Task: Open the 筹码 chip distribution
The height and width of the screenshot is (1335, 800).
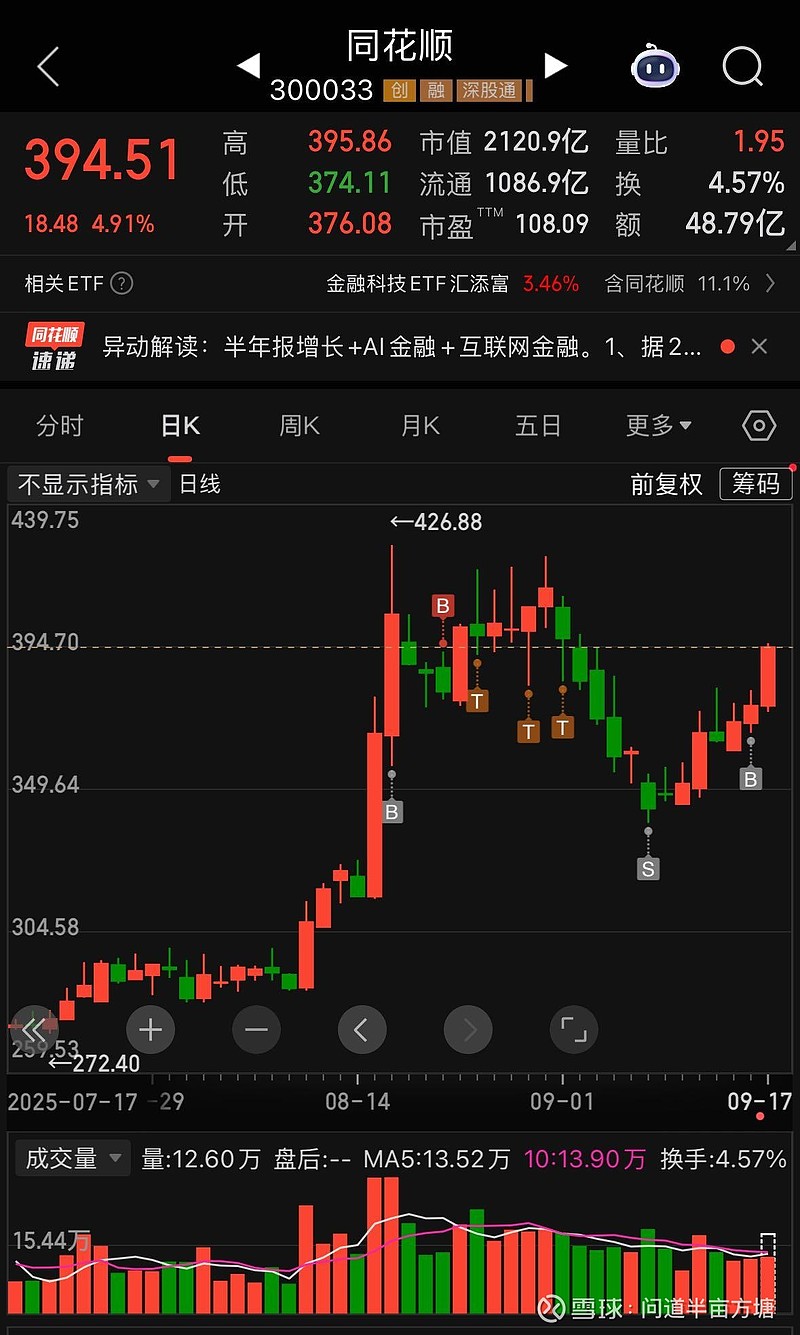Action: tap(755, 484)
